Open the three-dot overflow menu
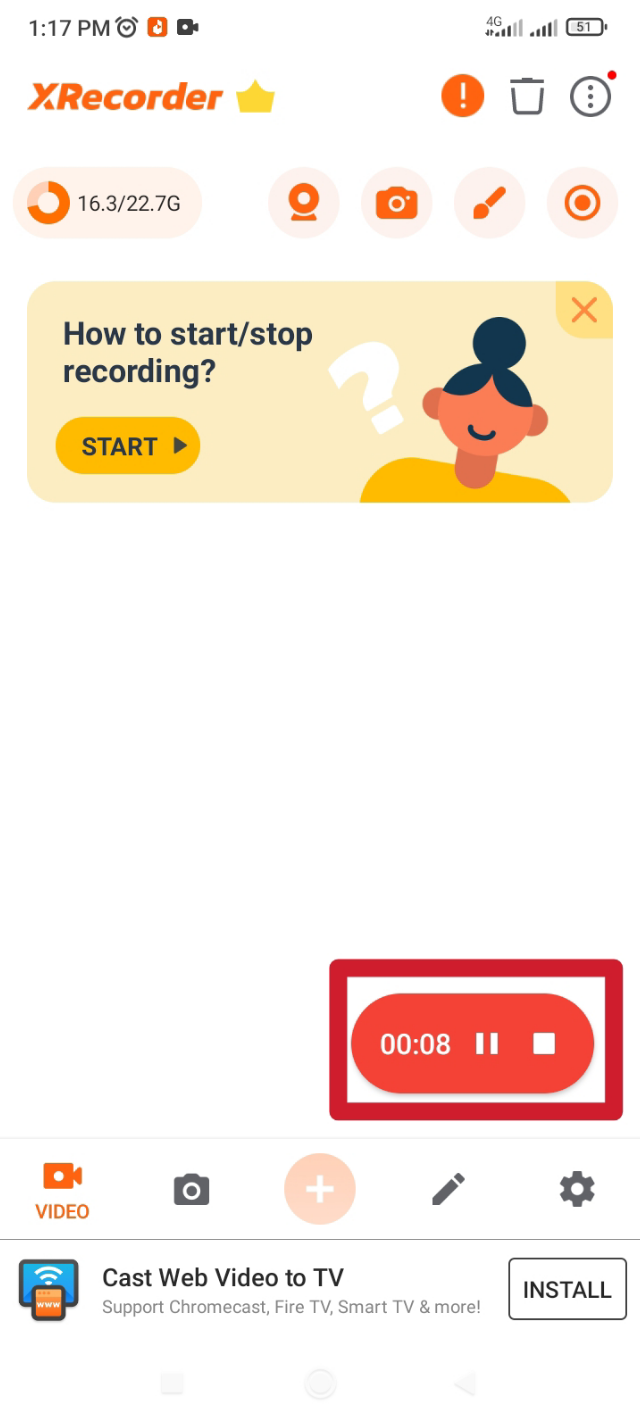This screenshot has height=1422, width=640. point(590,97)
